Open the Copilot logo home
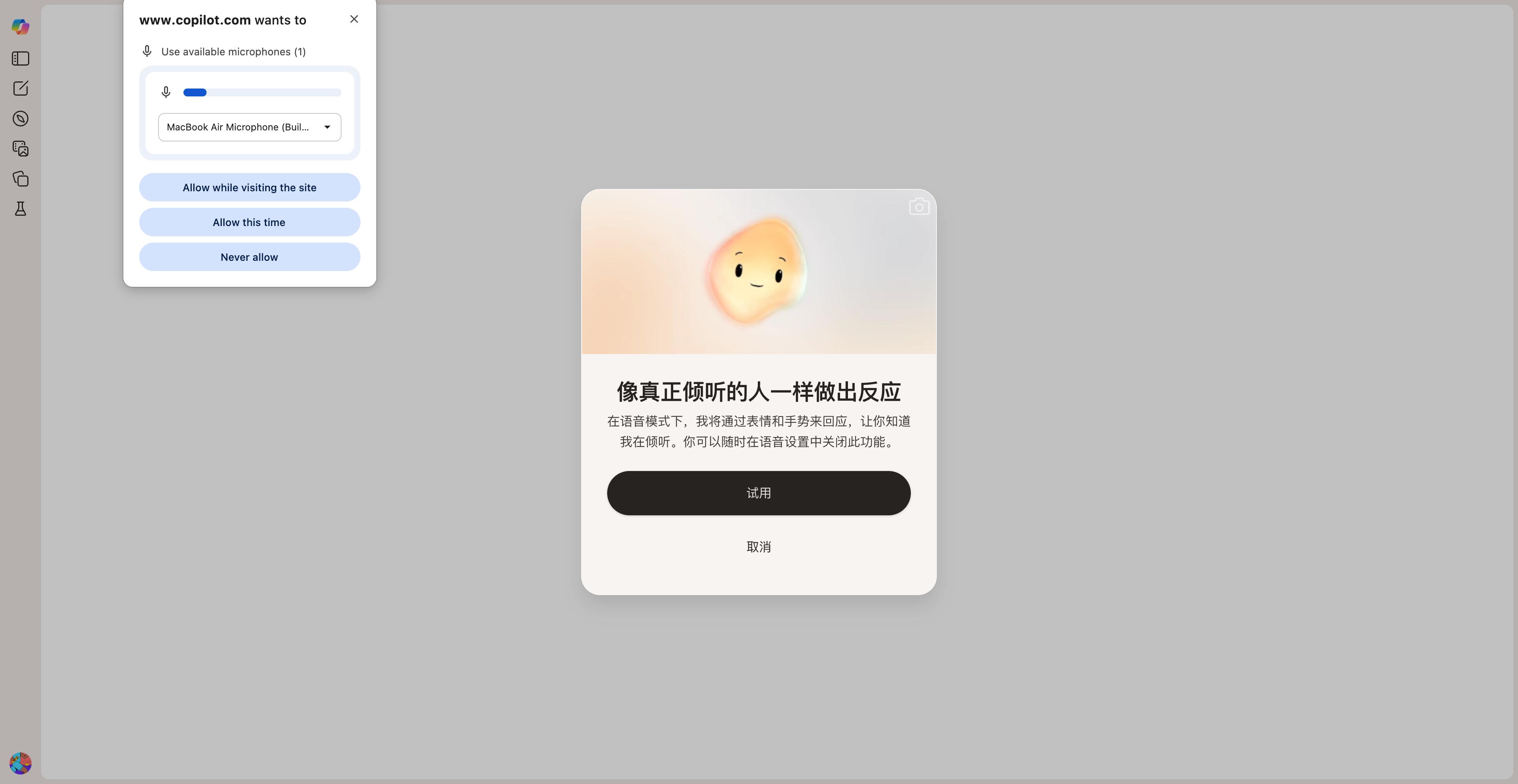 point(21,26)
